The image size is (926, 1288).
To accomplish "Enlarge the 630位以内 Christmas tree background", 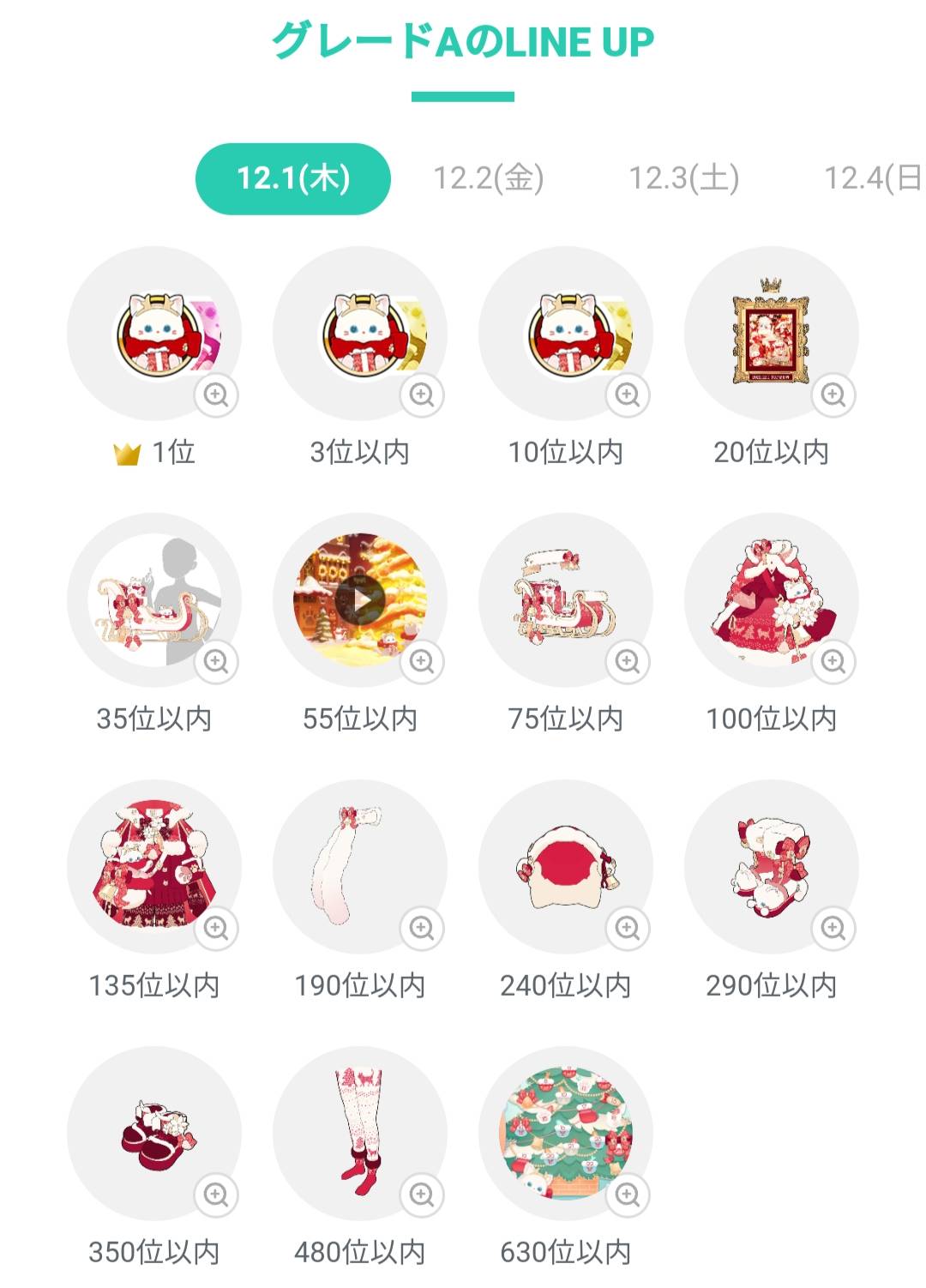I will click(x=628, y=1195).
